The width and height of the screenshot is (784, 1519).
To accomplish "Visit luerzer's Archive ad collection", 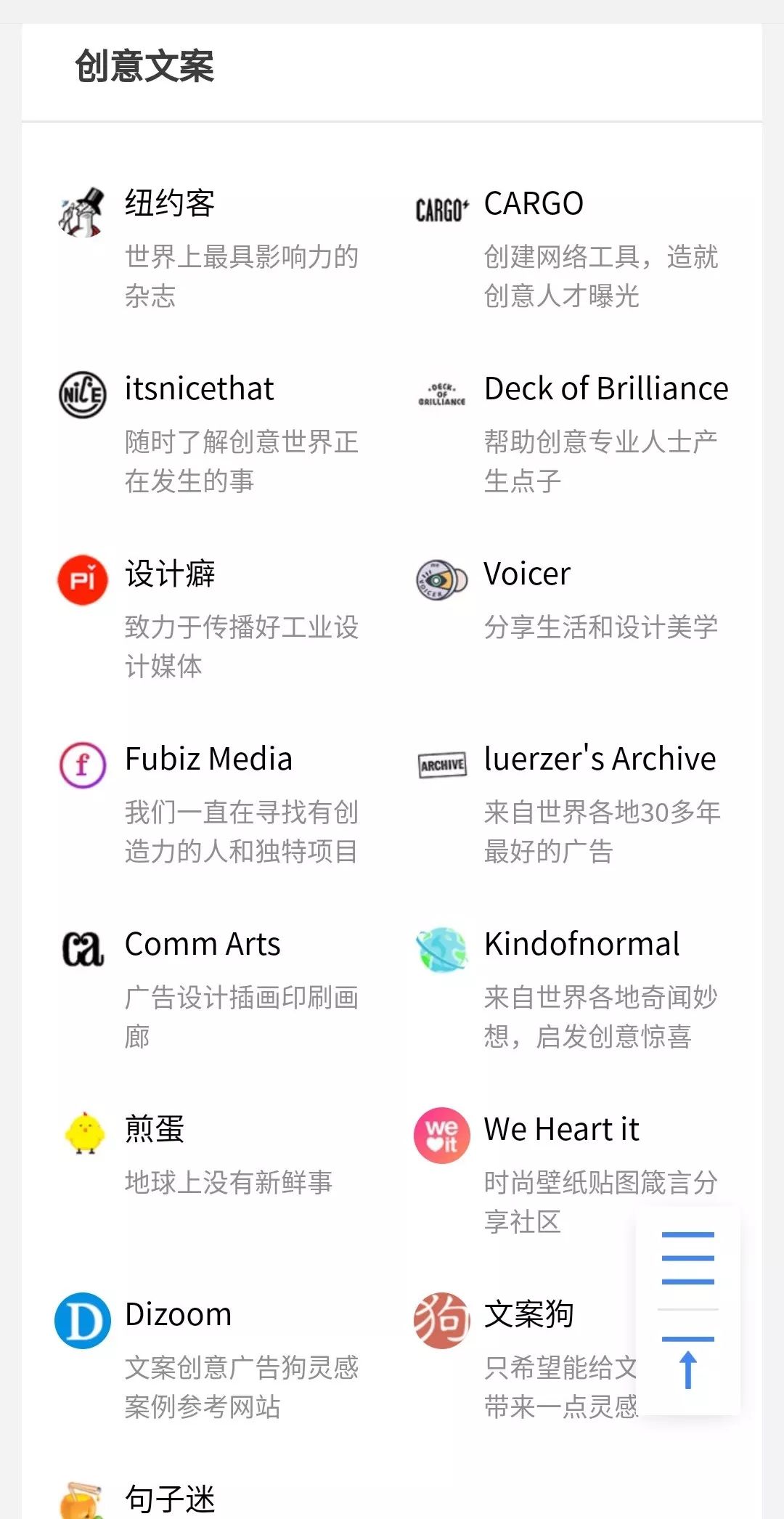I will coord(600,759).
